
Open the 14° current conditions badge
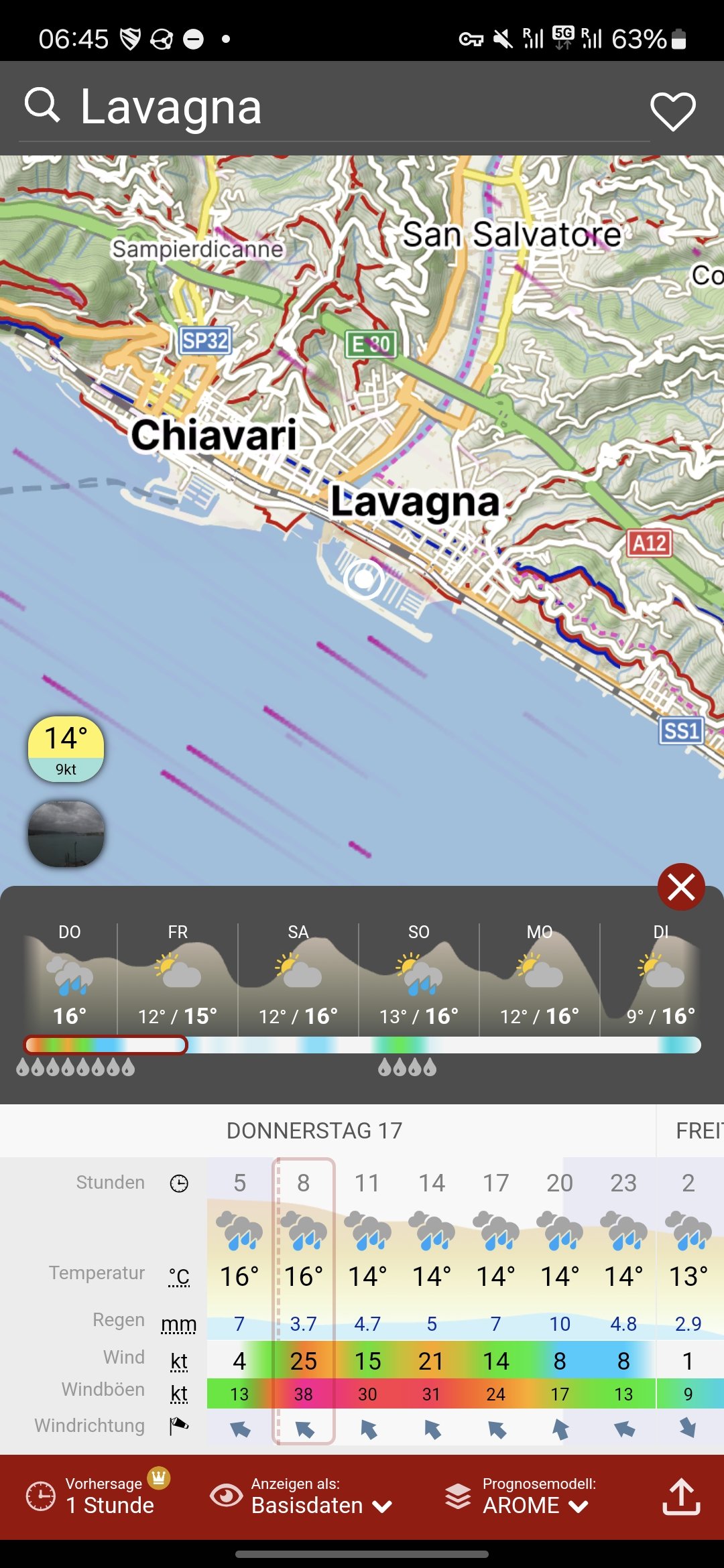coord(66,748)
